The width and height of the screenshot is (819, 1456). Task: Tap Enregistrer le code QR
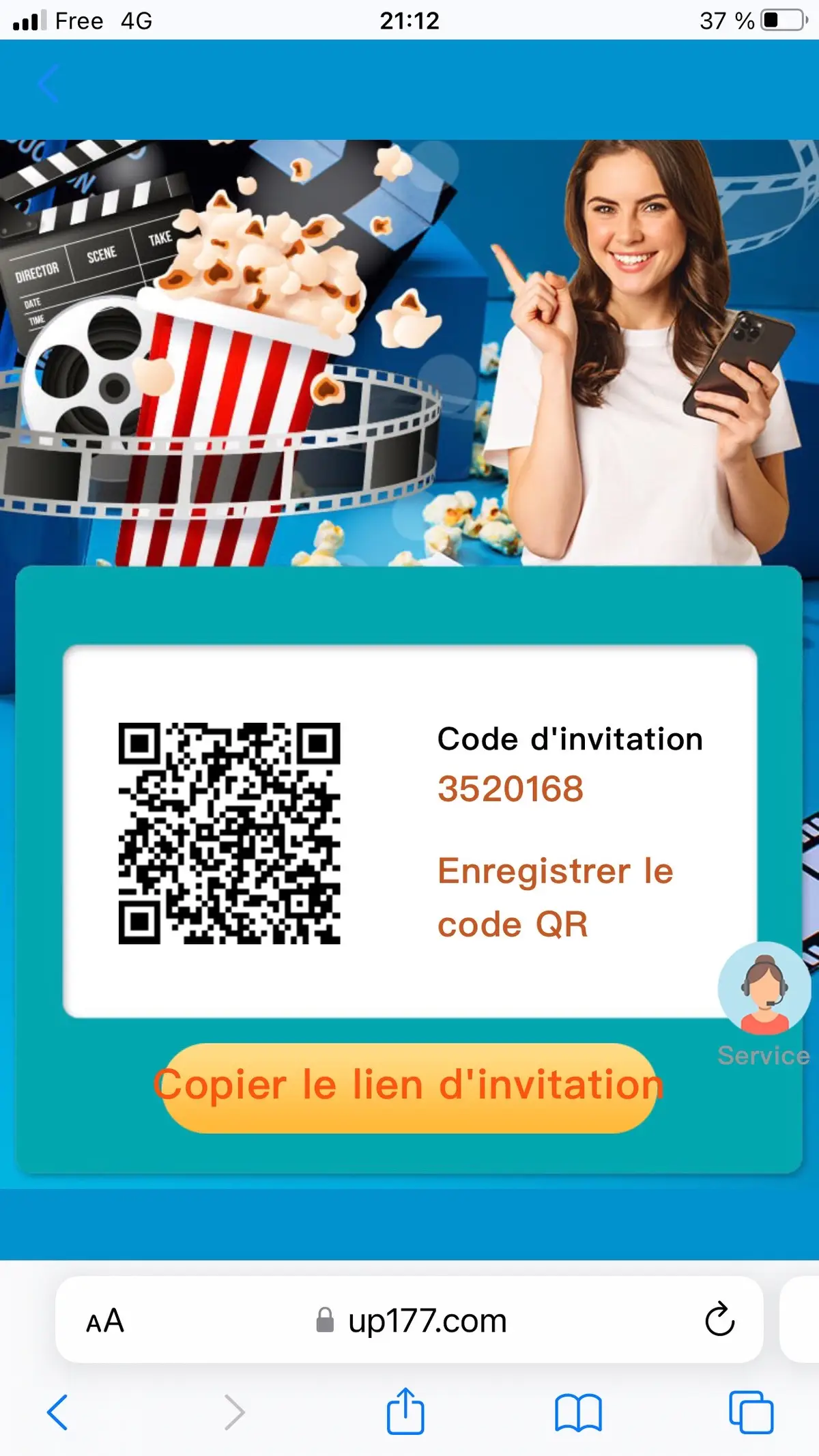(555, 897)
